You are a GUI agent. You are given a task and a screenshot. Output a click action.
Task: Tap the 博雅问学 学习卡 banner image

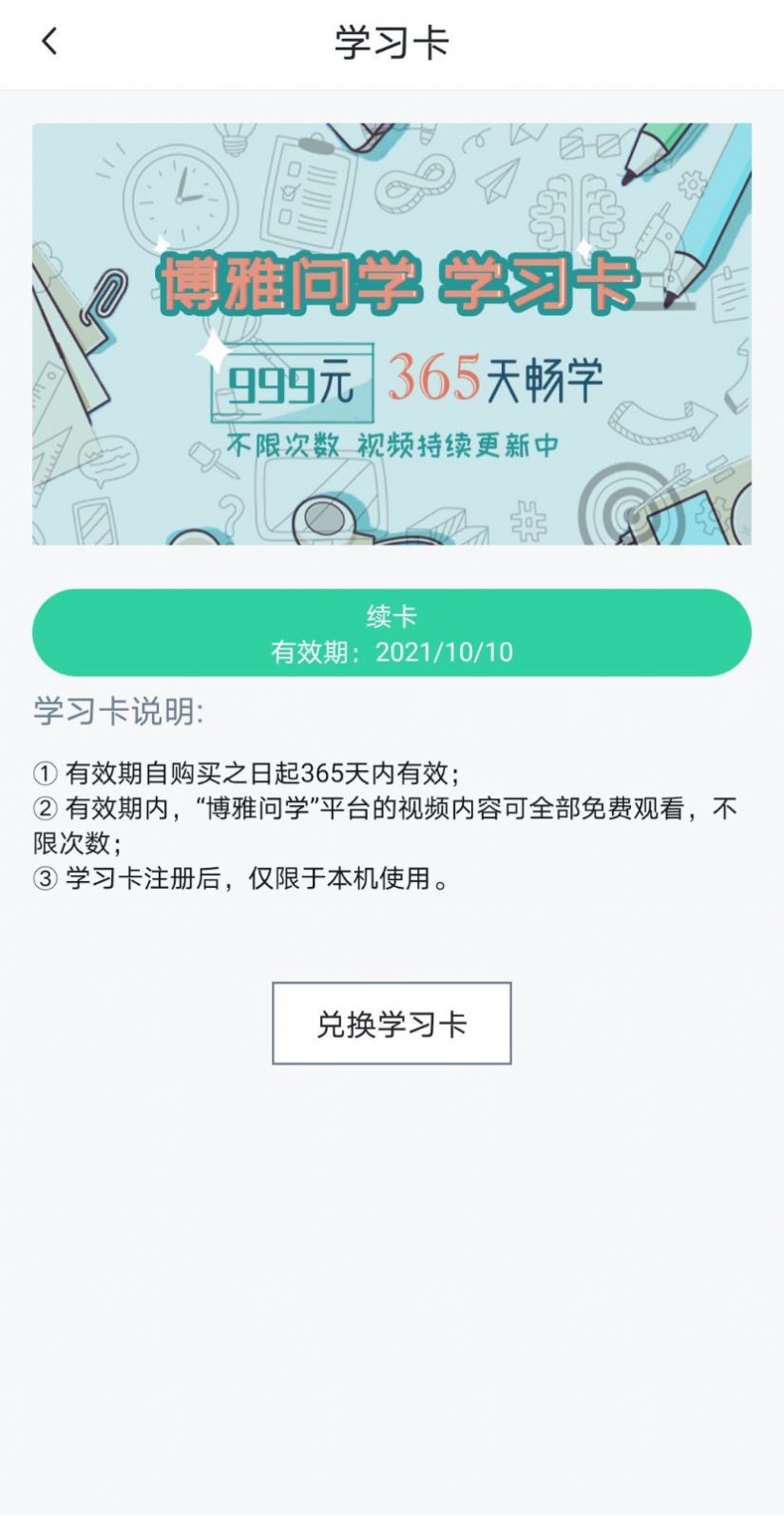click(x=392, y=336)
